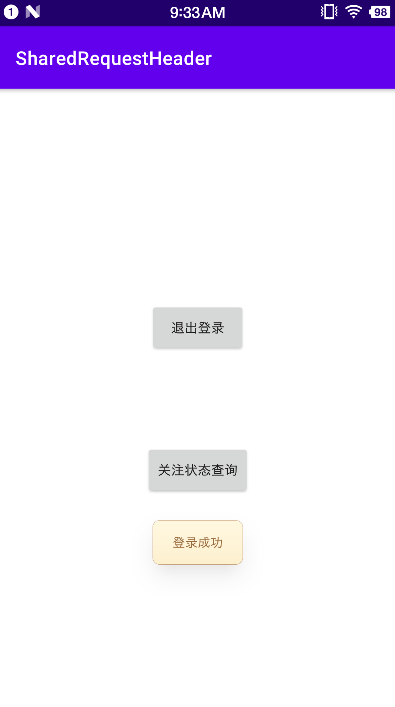Tap the 关注状态查询 button
This screenshot has height=707, width=395.
[198, 470]
